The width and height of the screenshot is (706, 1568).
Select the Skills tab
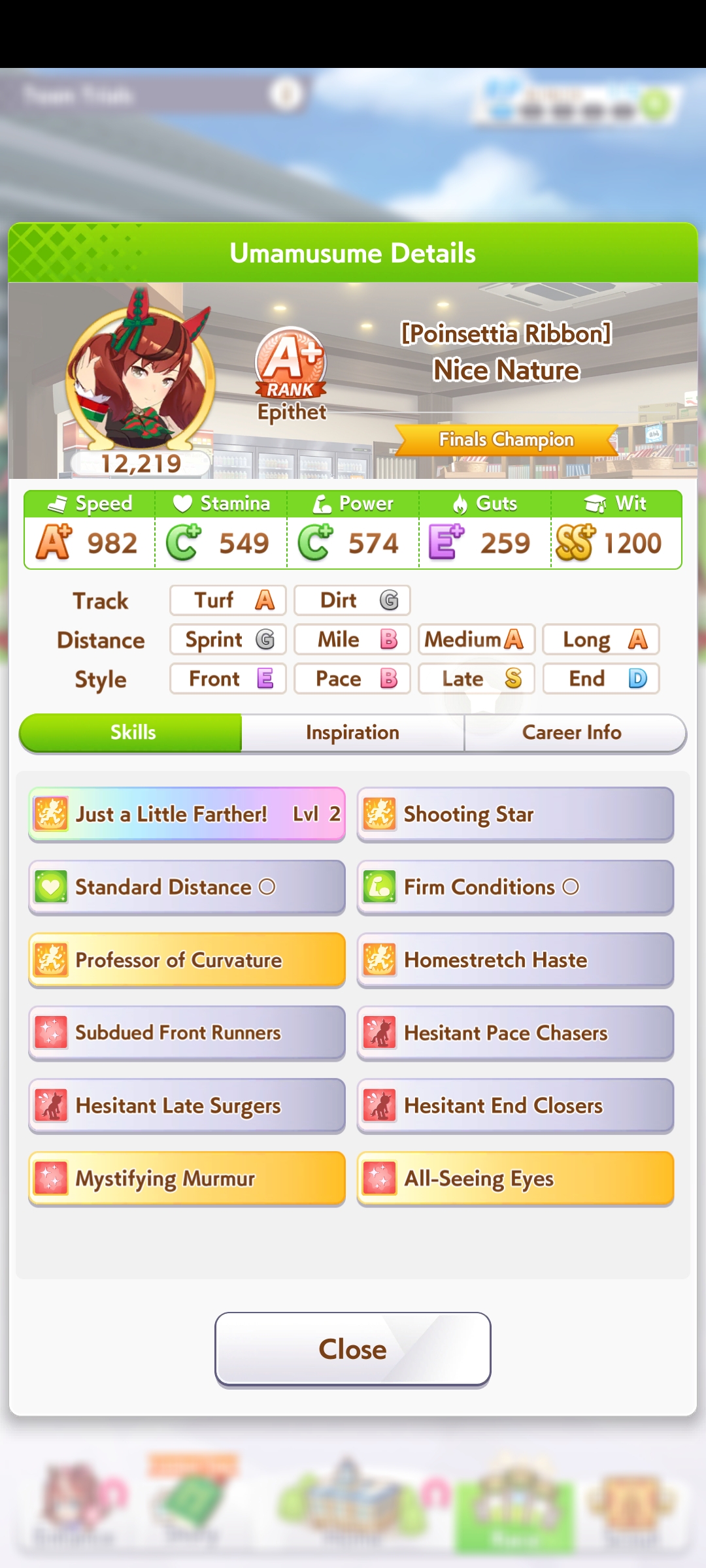[131, 733]
